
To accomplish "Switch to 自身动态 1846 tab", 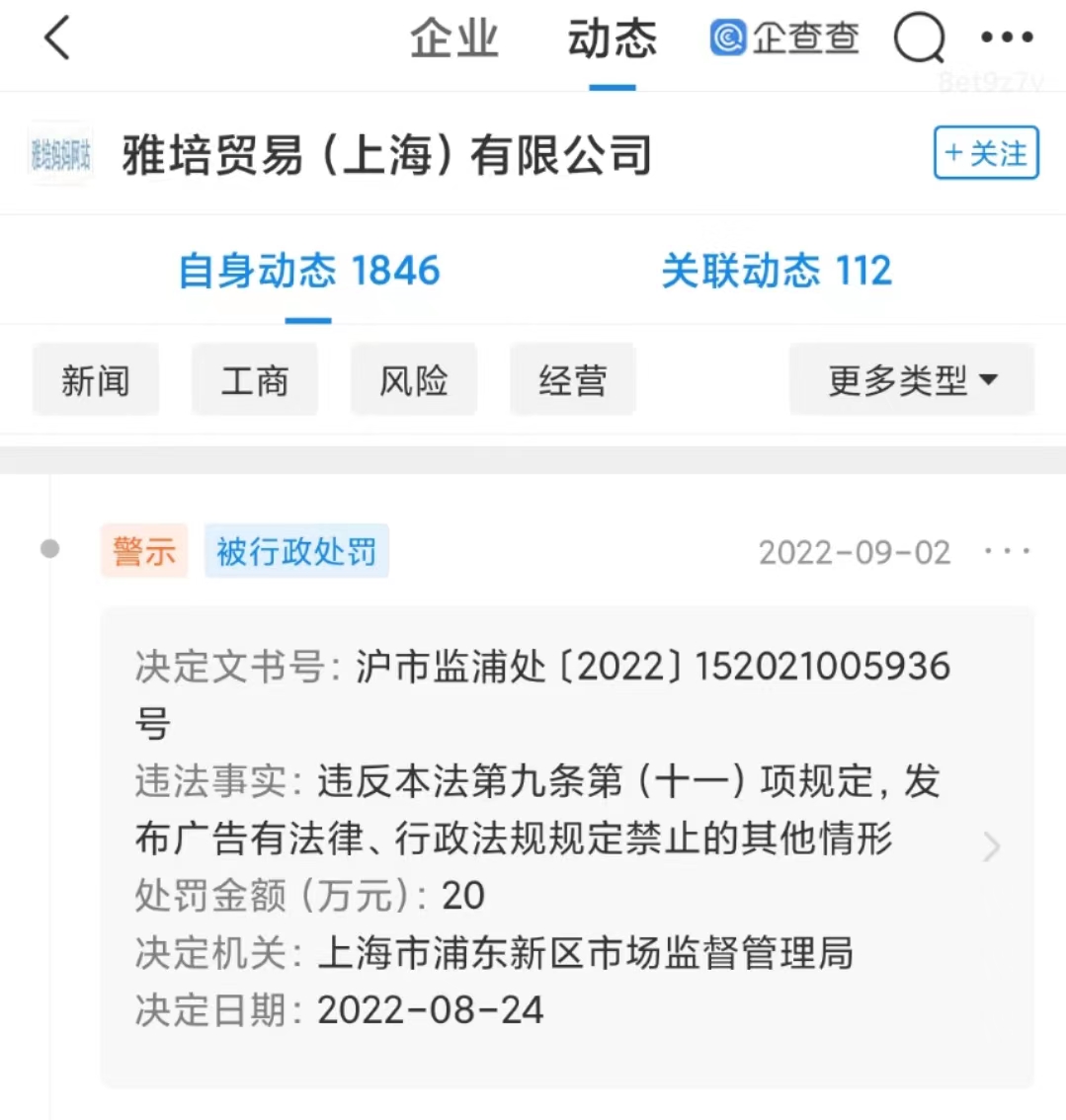I will point(309,271).
